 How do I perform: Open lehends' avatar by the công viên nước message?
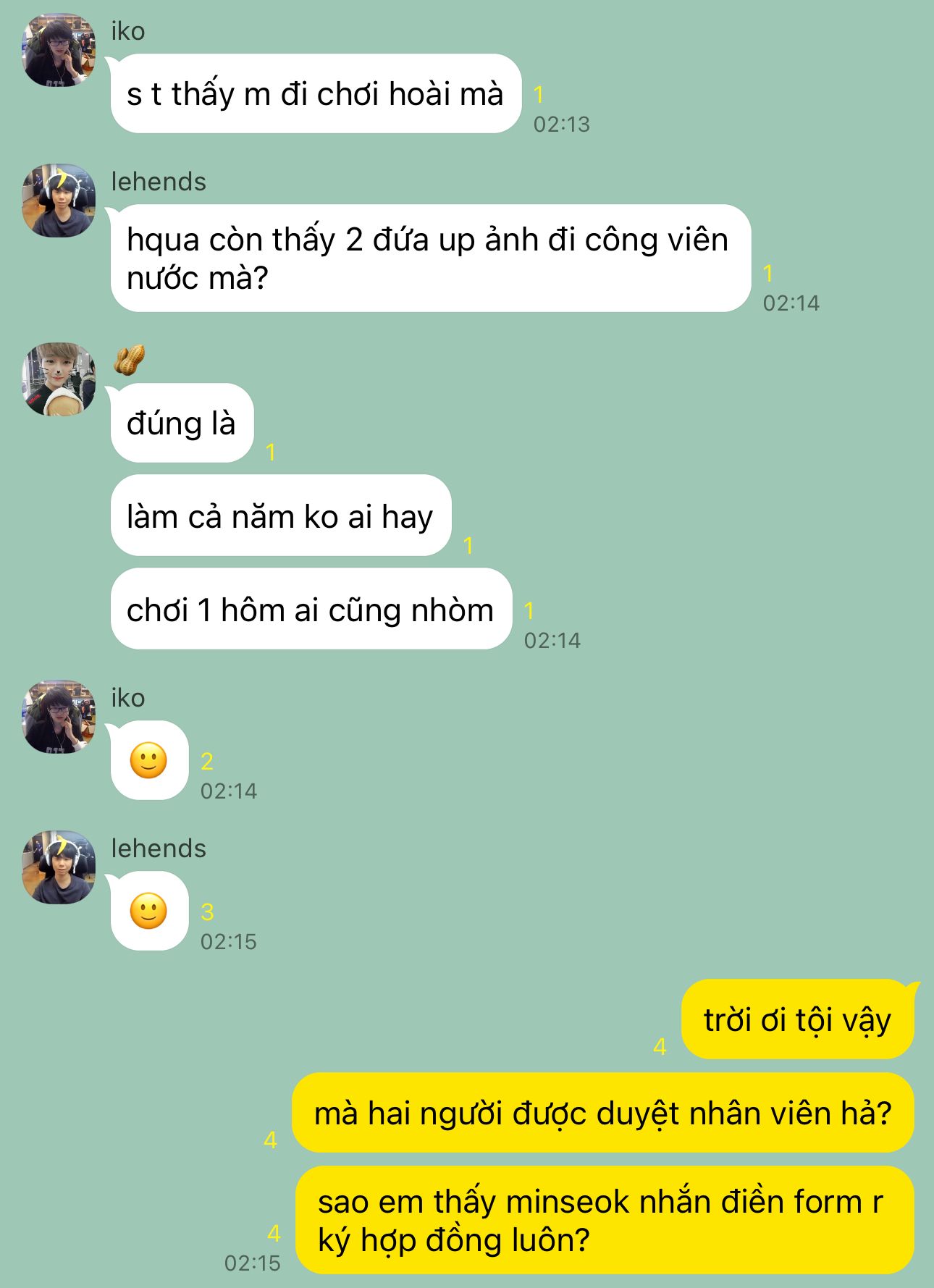pos(59,201)
